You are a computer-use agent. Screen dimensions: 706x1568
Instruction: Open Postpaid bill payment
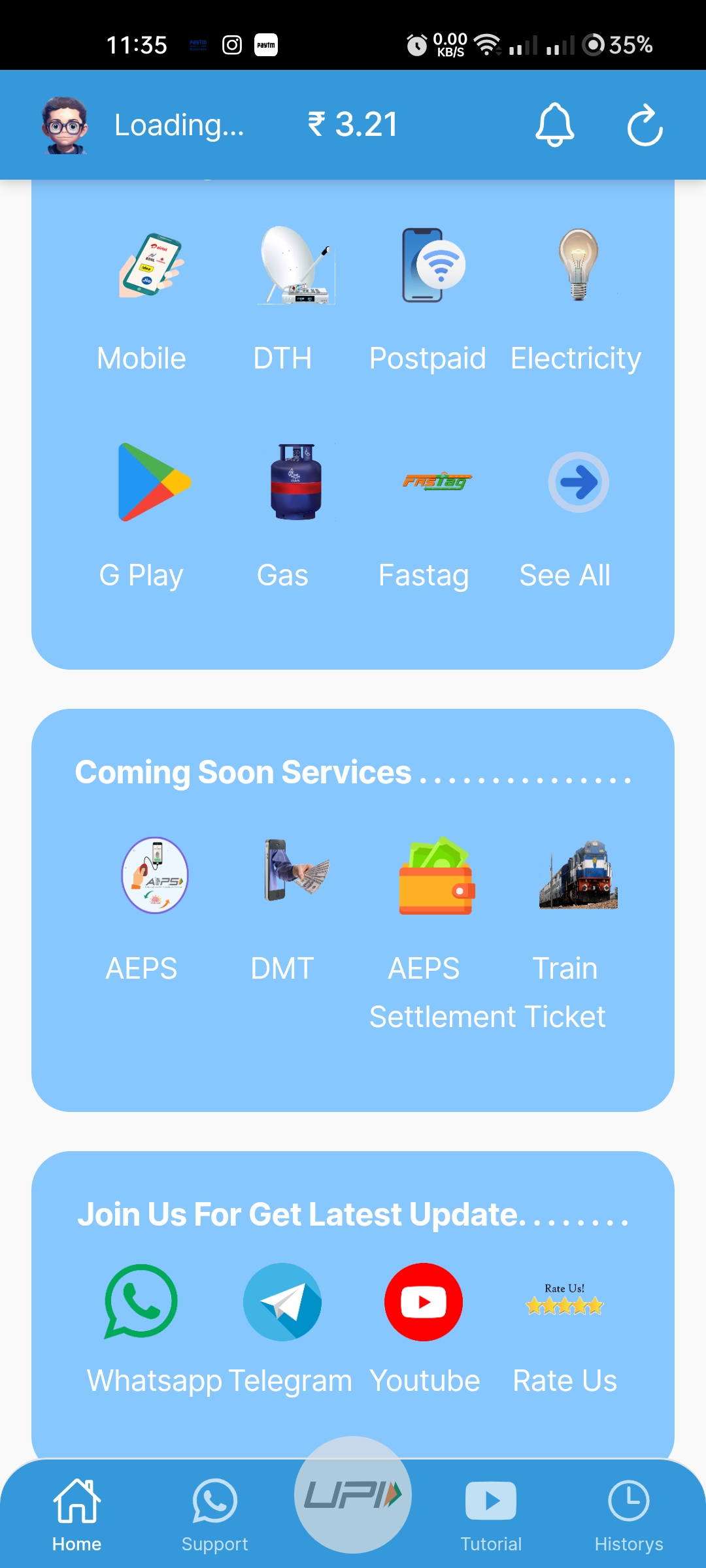pos(434,266)
